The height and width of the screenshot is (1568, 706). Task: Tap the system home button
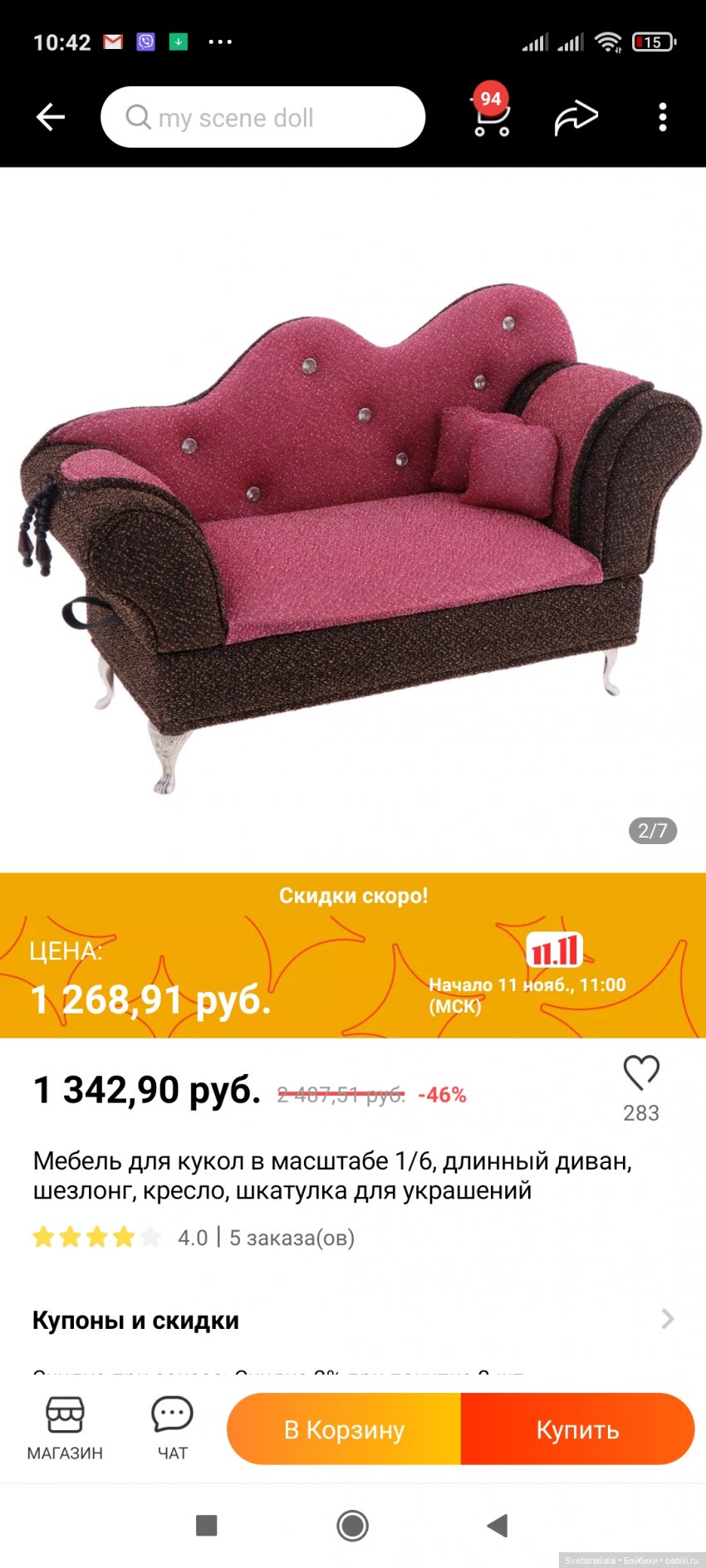(x=353, y=1525)
